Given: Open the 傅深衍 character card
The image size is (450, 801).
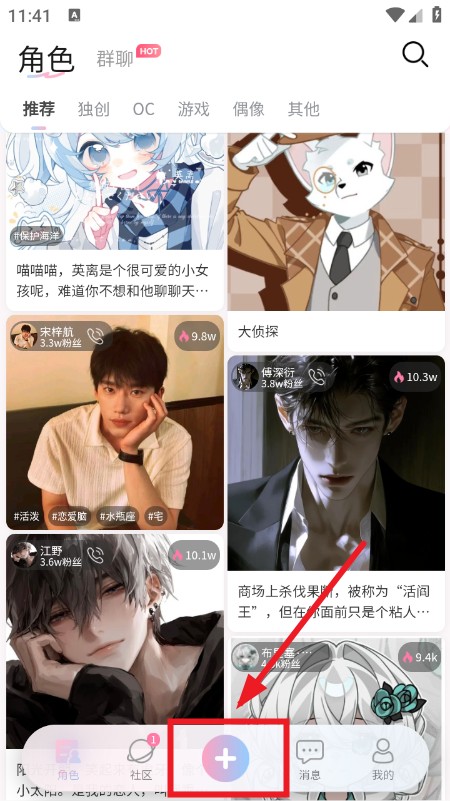Looking at the screenshot, I should pyautogui.click(x=336, y=493).
